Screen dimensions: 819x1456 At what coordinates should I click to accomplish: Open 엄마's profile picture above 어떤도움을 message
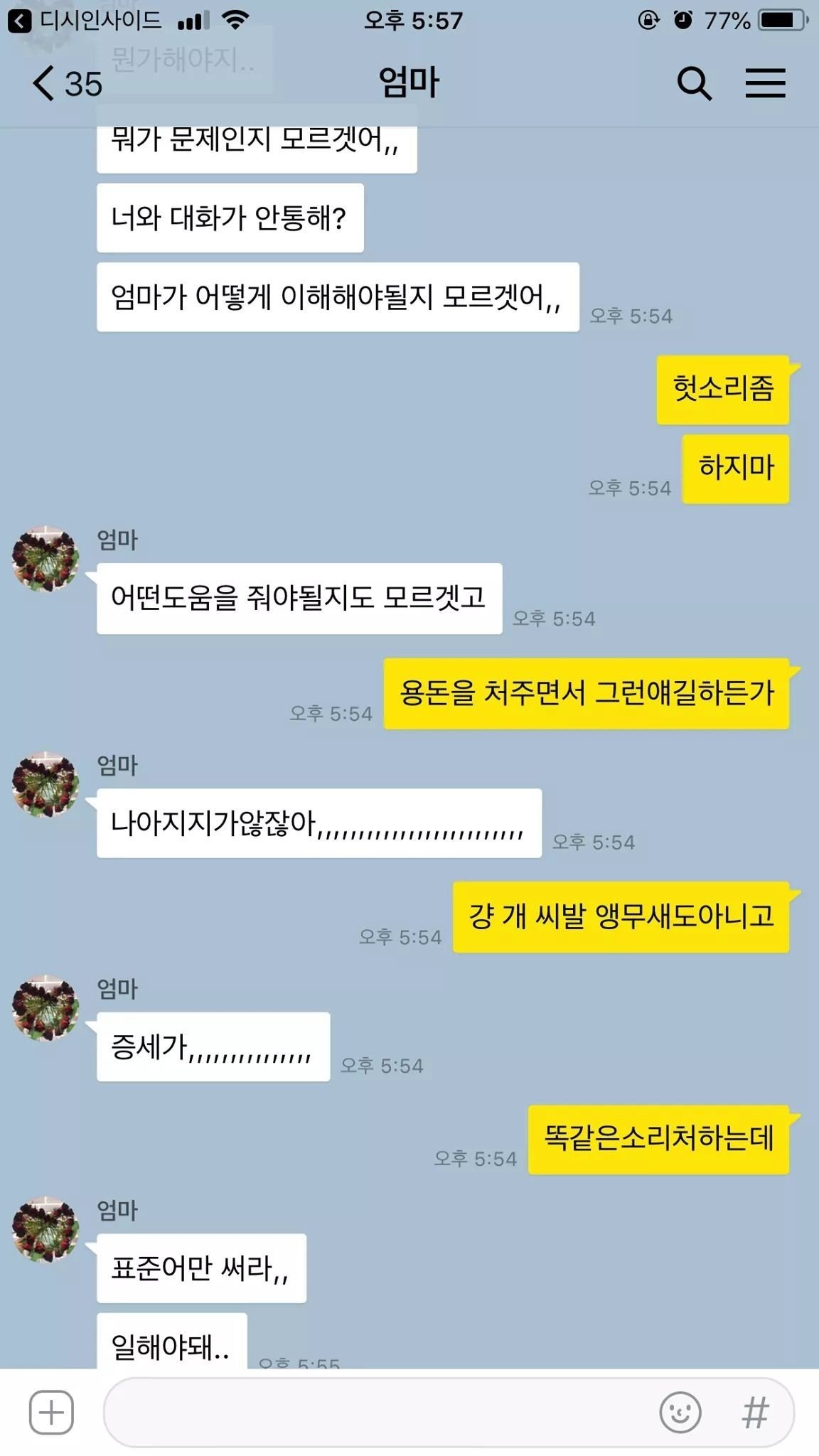click(x=45, y=559)
